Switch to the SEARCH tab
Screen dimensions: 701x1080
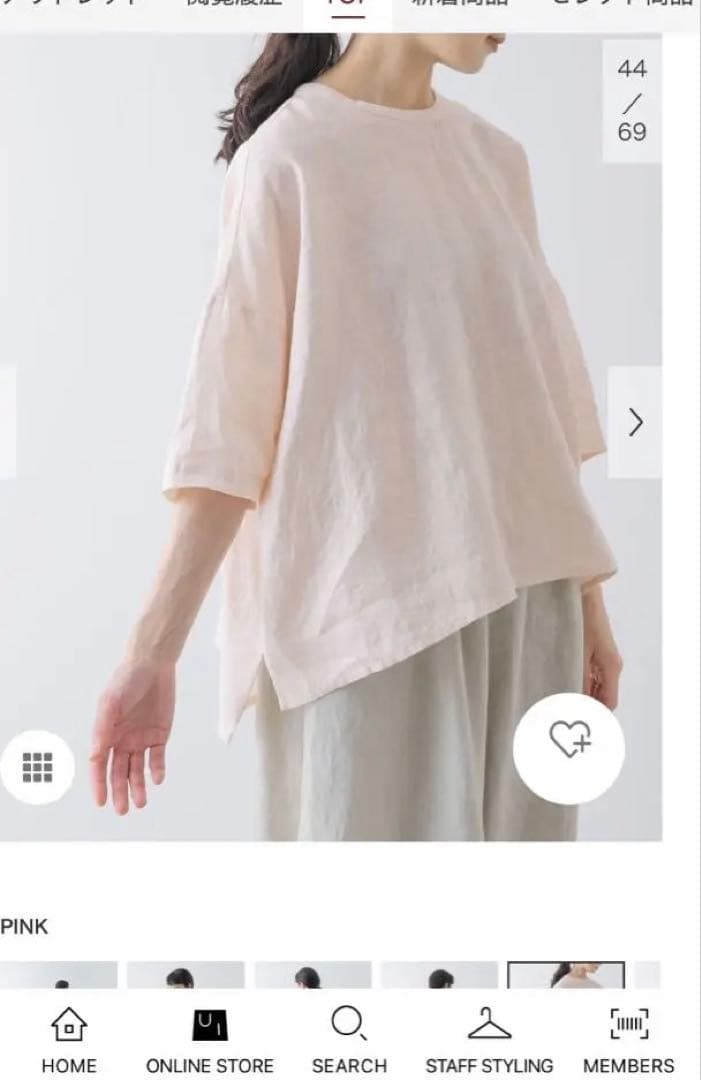348,1040
